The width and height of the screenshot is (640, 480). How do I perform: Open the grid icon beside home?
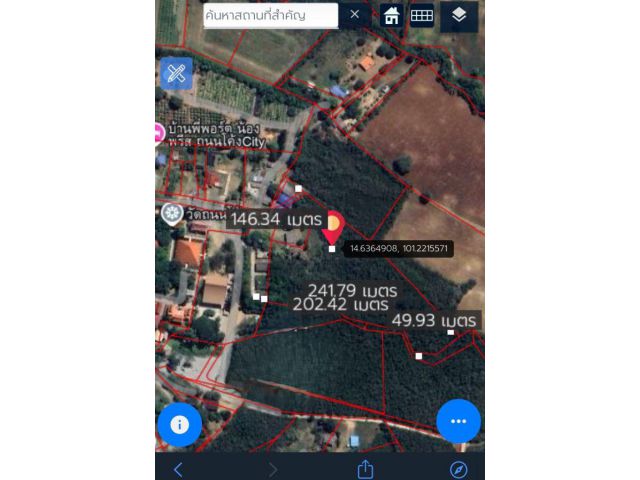click(422, 16)
